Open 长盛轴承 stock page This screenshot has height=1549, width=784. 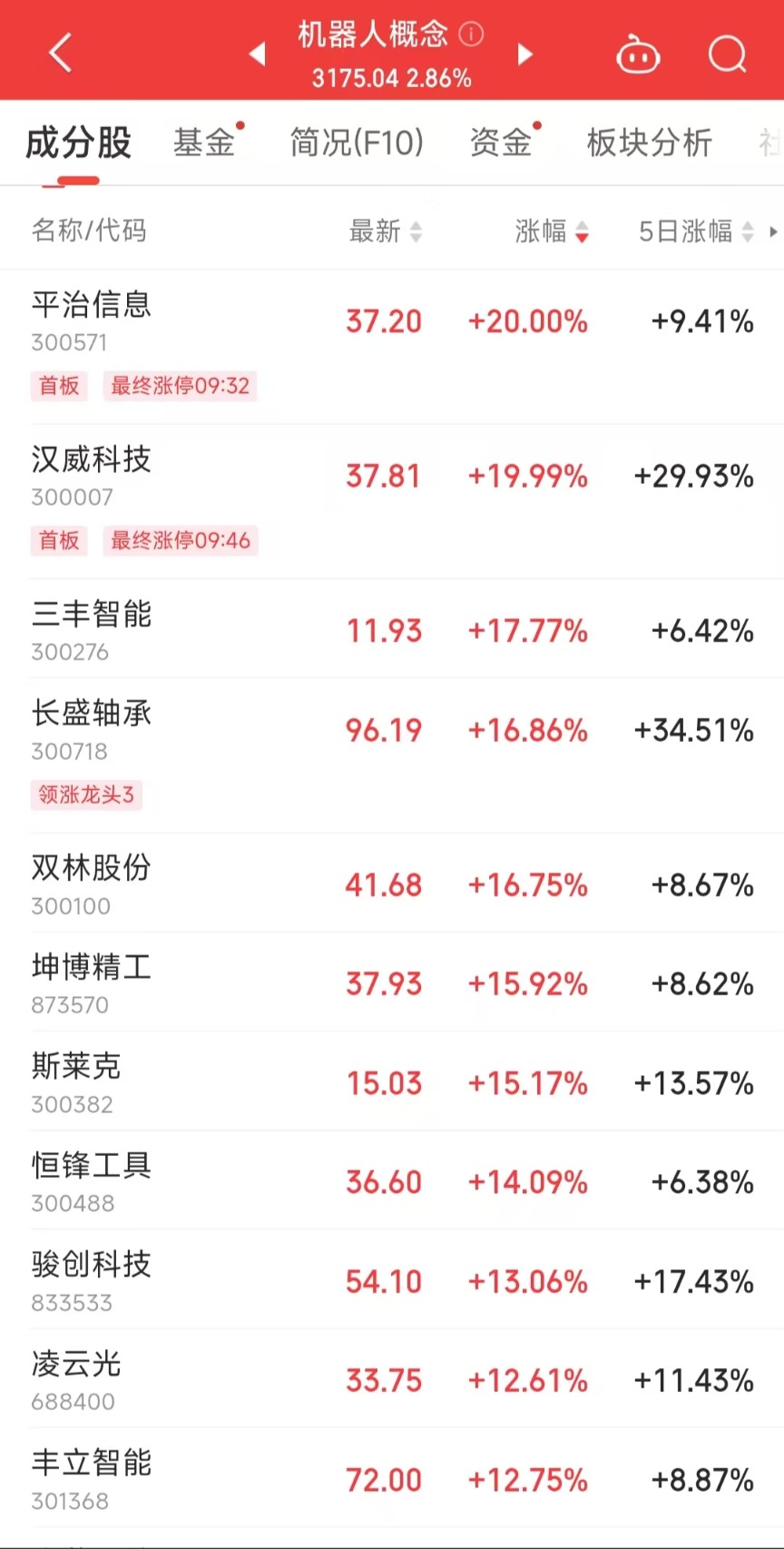[92, 729]
